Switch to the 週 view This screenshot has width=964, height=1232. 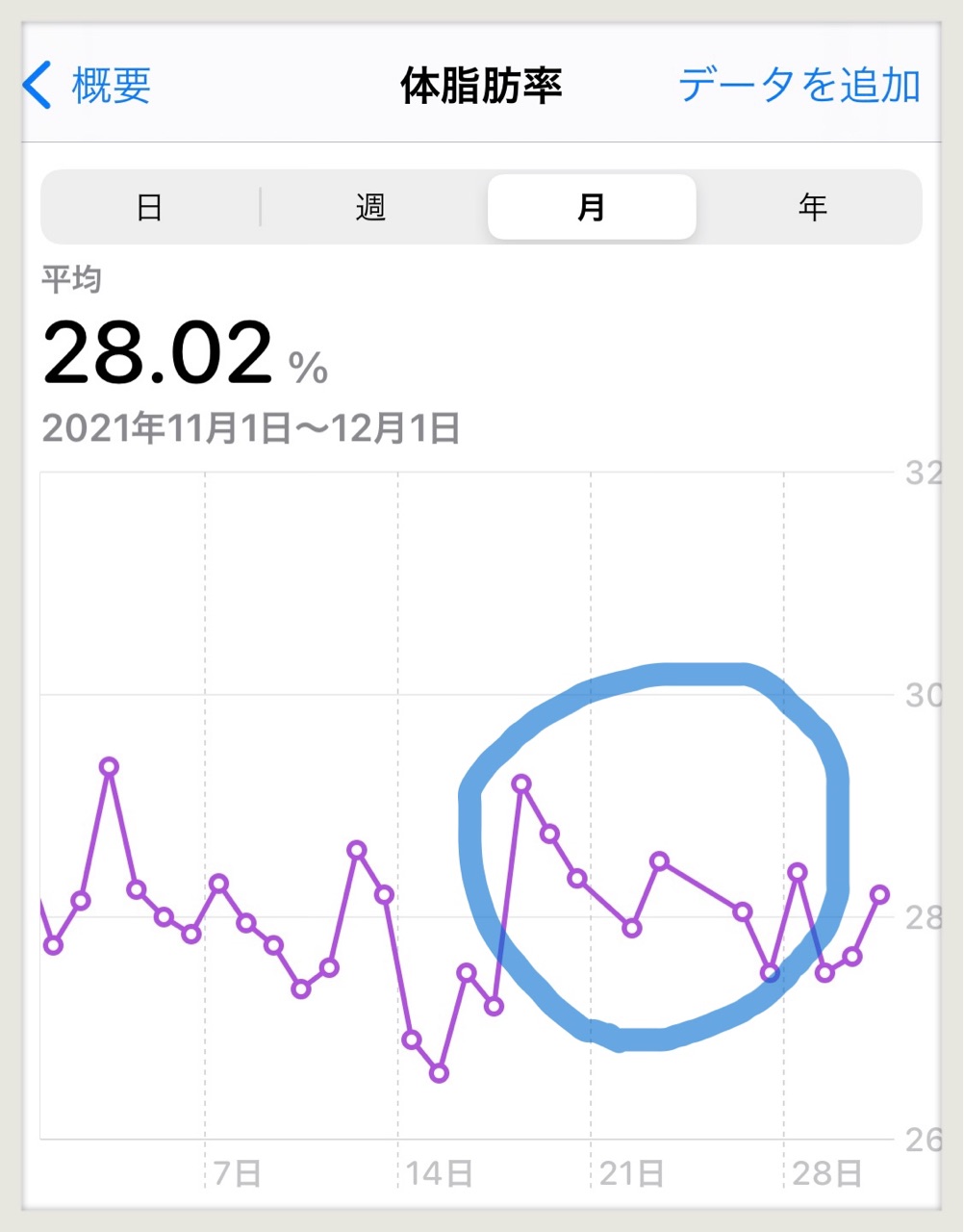(370, 207)
